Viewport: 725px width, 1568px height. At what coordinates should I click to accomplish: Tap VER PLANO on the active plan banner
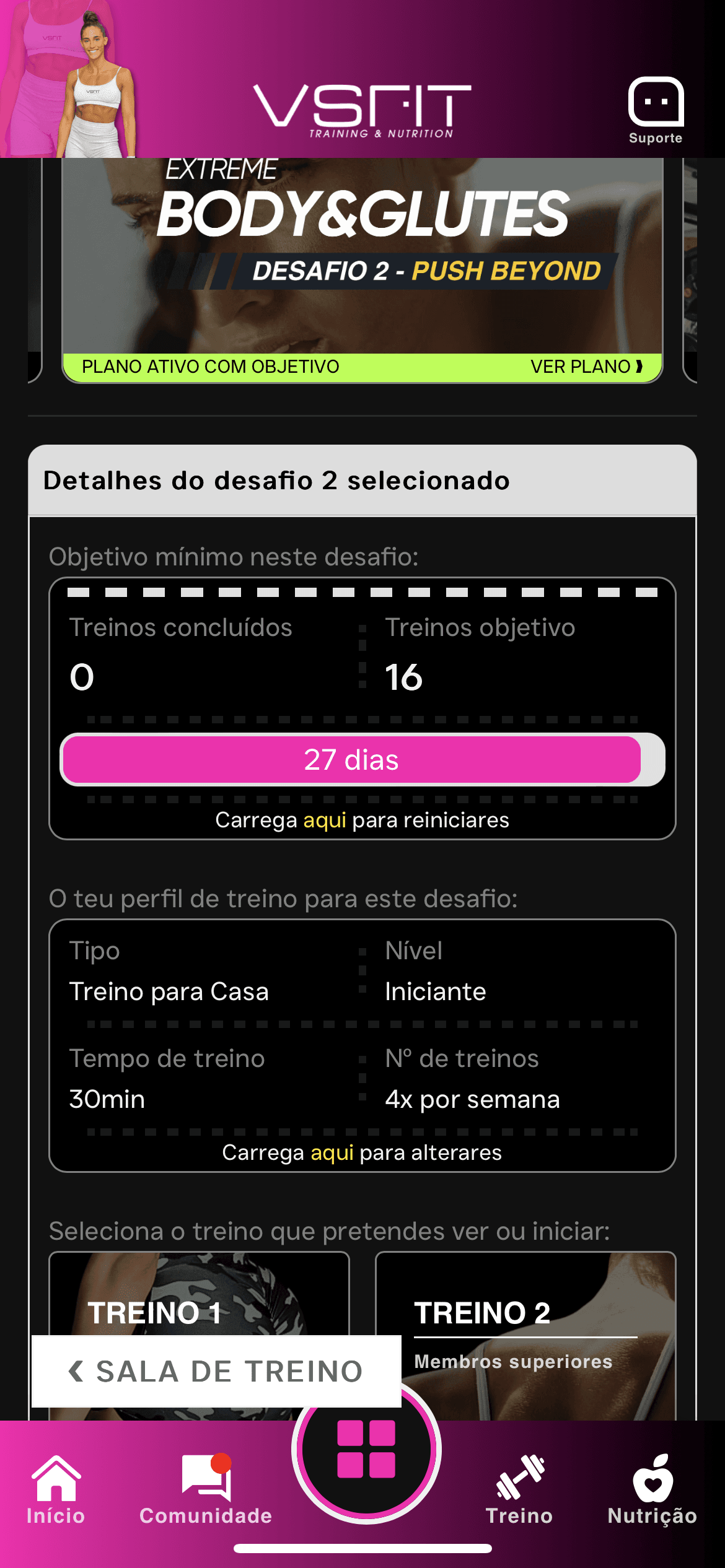[x=586, y=367]
